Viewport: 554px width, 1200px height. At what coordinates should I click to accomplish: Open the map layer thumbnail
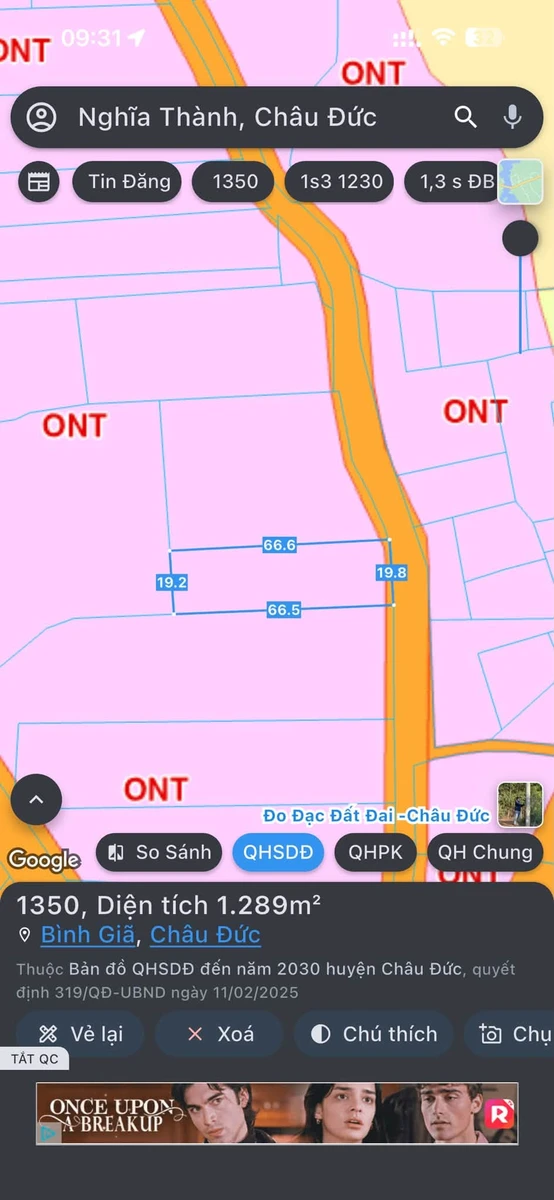click(520, 182)
